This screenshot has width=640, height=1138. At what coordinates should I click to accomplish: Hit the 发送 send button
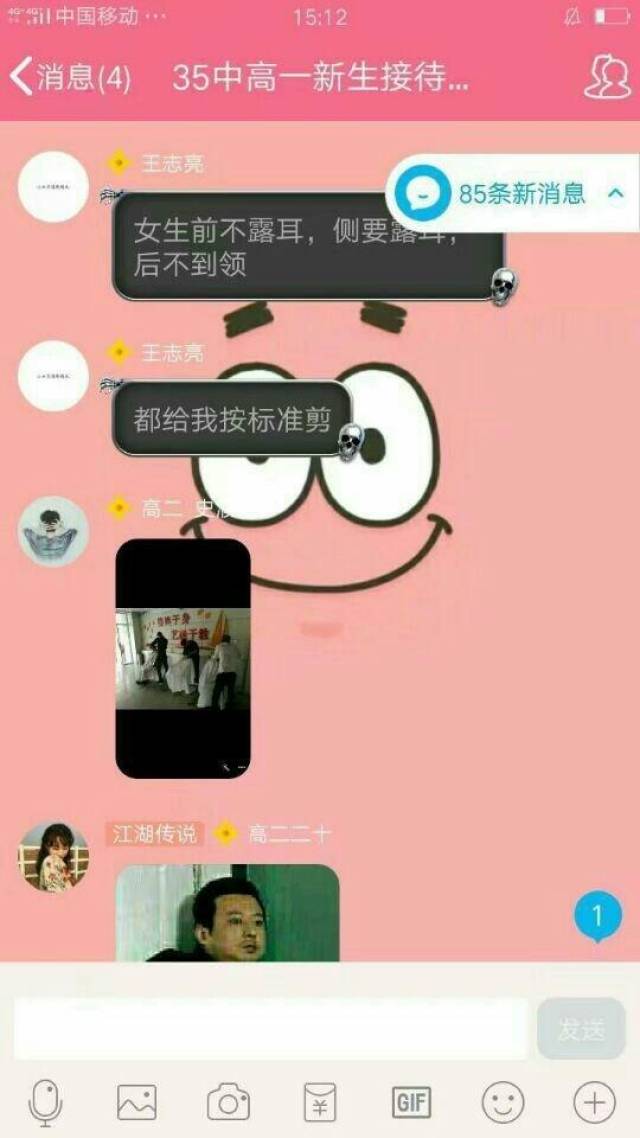coord(581,1028)
